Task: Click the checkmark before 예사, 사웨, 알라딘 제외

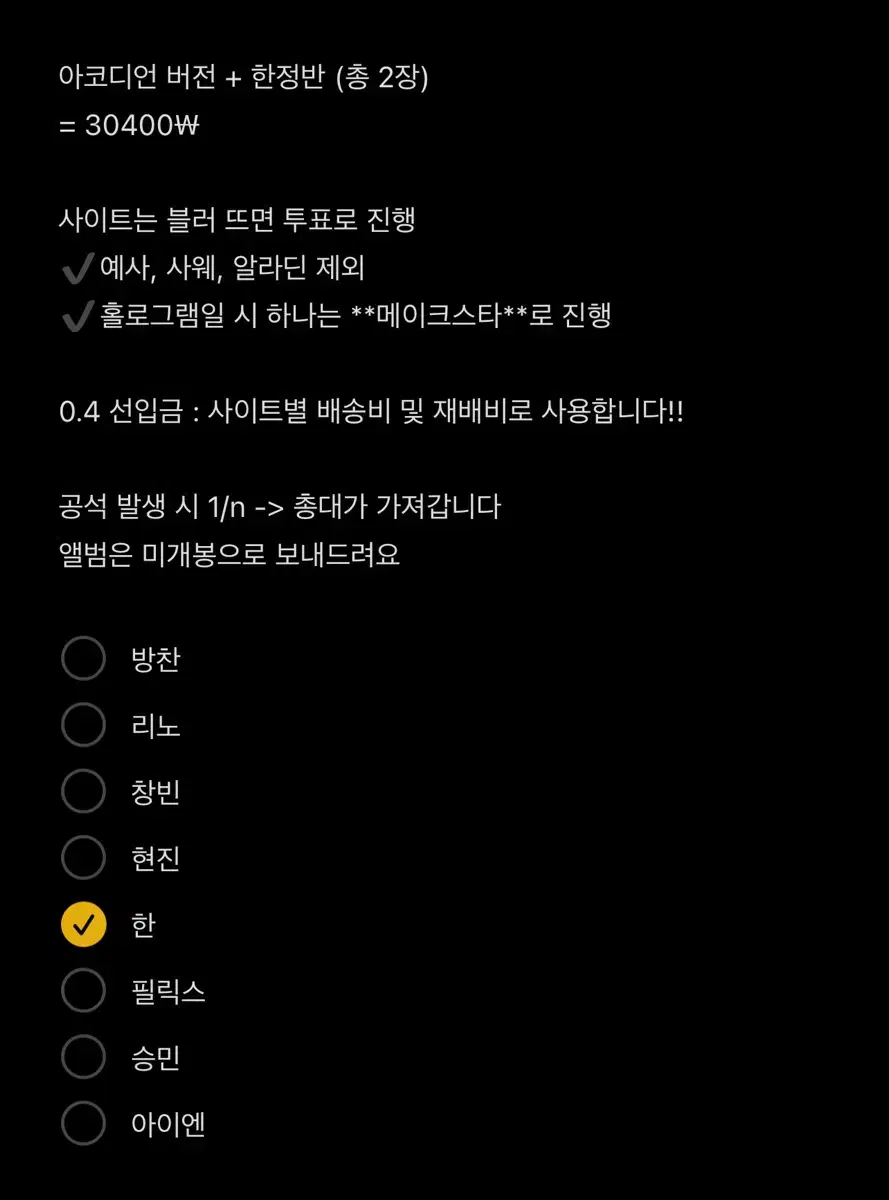Action: coord(75,267)
